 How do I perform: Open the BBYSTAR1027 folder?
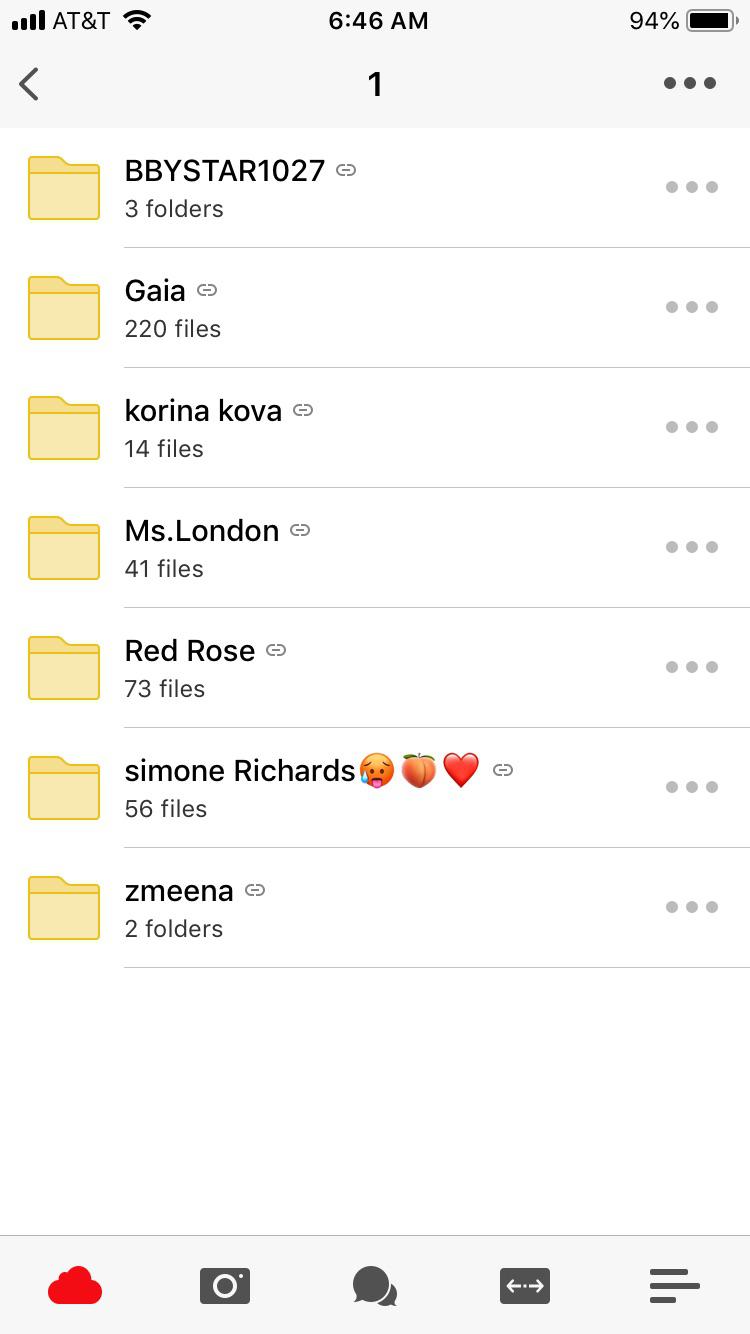(224, 188)
